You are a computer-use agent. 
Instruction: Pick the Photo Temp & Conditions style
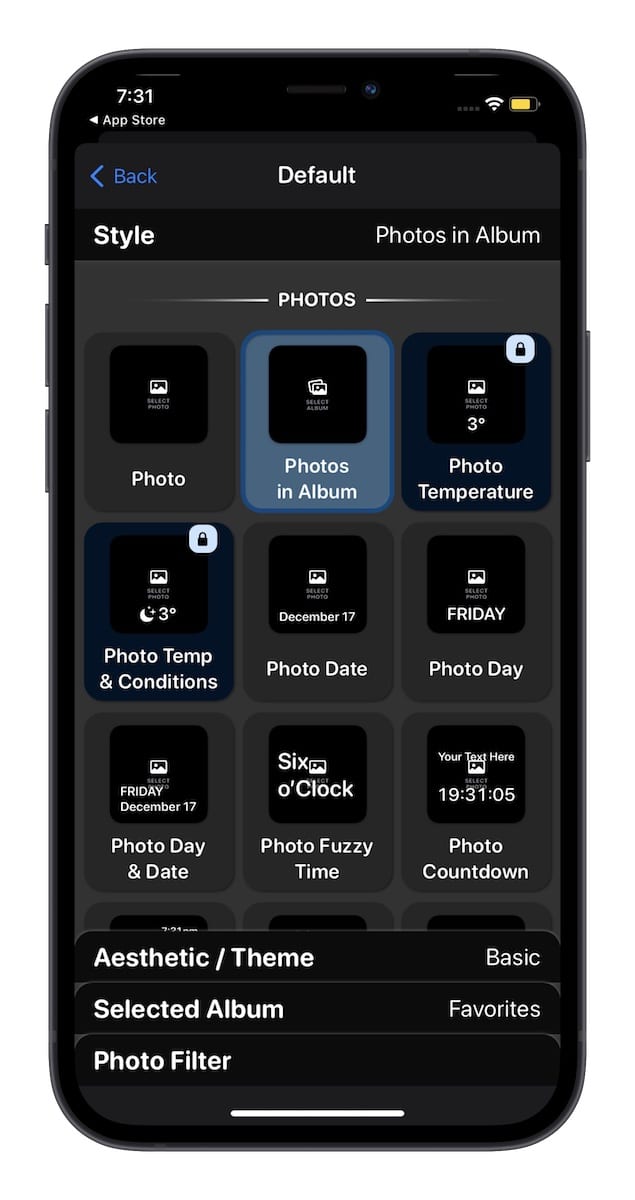[x=158, y=611]
